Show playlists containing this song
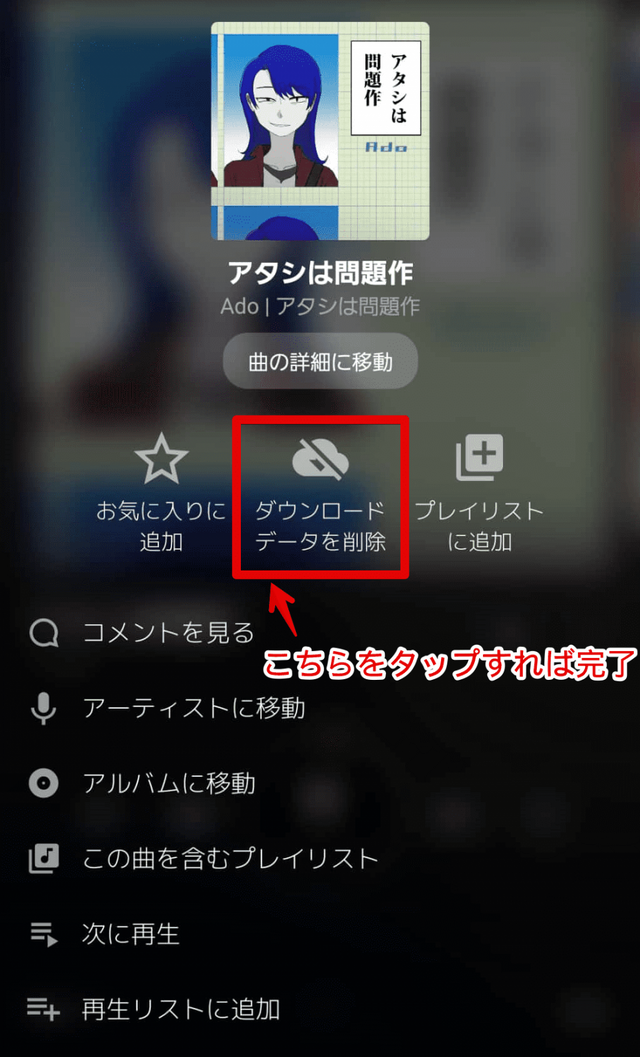This screenshot has height=1057, width=640. tap(230, 858)
